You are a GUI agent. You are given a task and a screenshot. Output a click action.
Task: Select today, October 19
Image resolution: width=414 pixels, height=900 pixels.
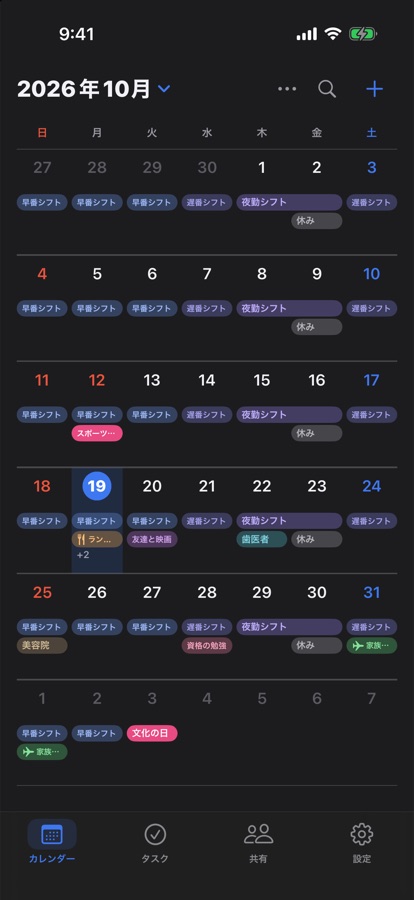pyautogui.click(x=97, y=487)
